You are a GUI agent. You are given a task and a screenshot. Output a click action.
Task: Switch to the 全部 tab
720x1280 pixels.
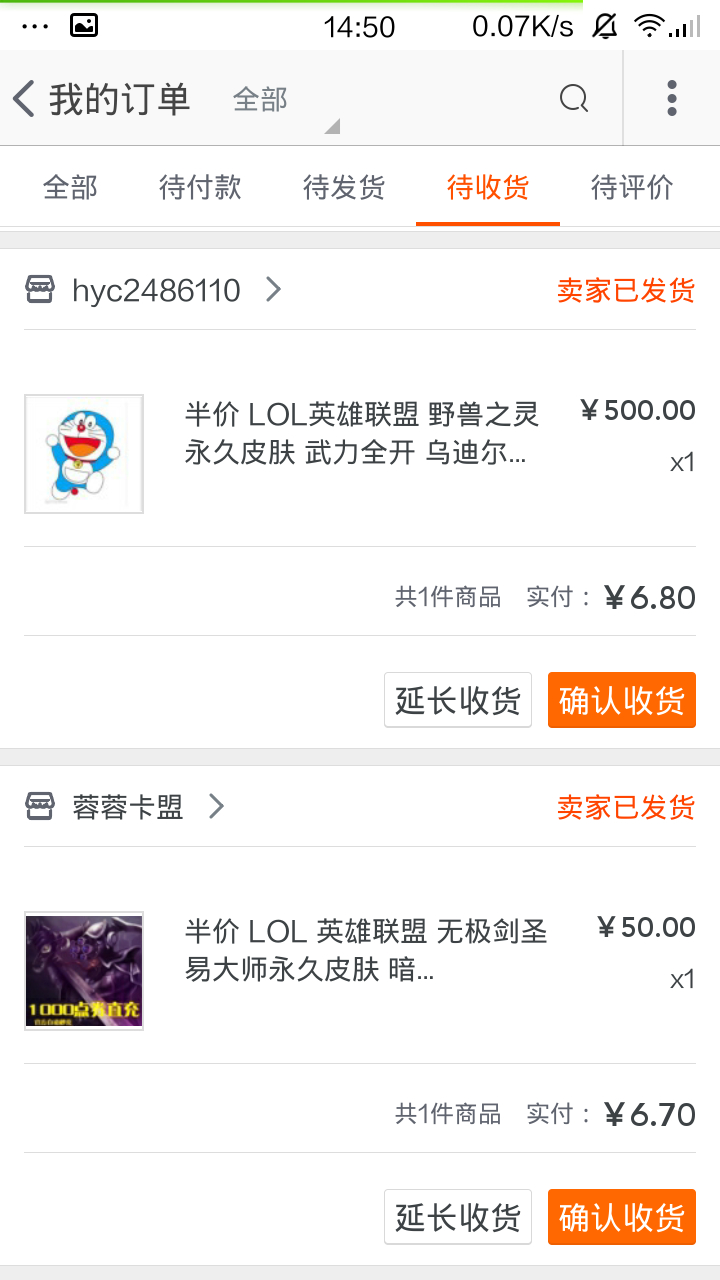pos(70,187)
